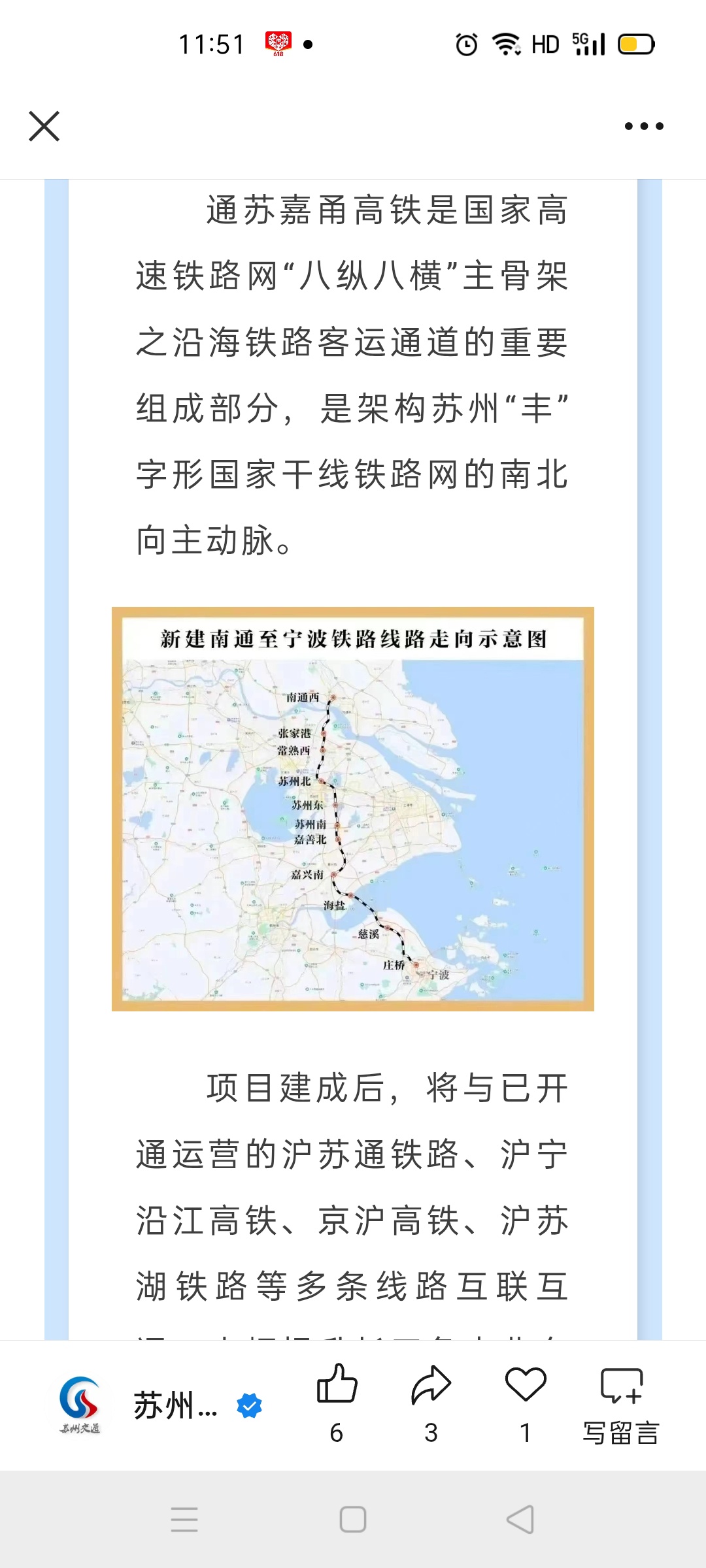
Task: Open the railway route map image
Action: 353,809
